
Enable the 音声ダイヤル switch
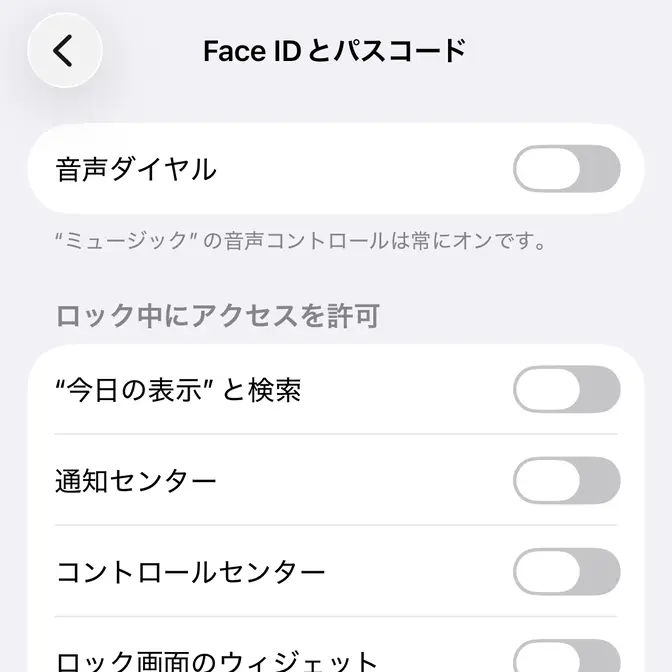(566, 169)
